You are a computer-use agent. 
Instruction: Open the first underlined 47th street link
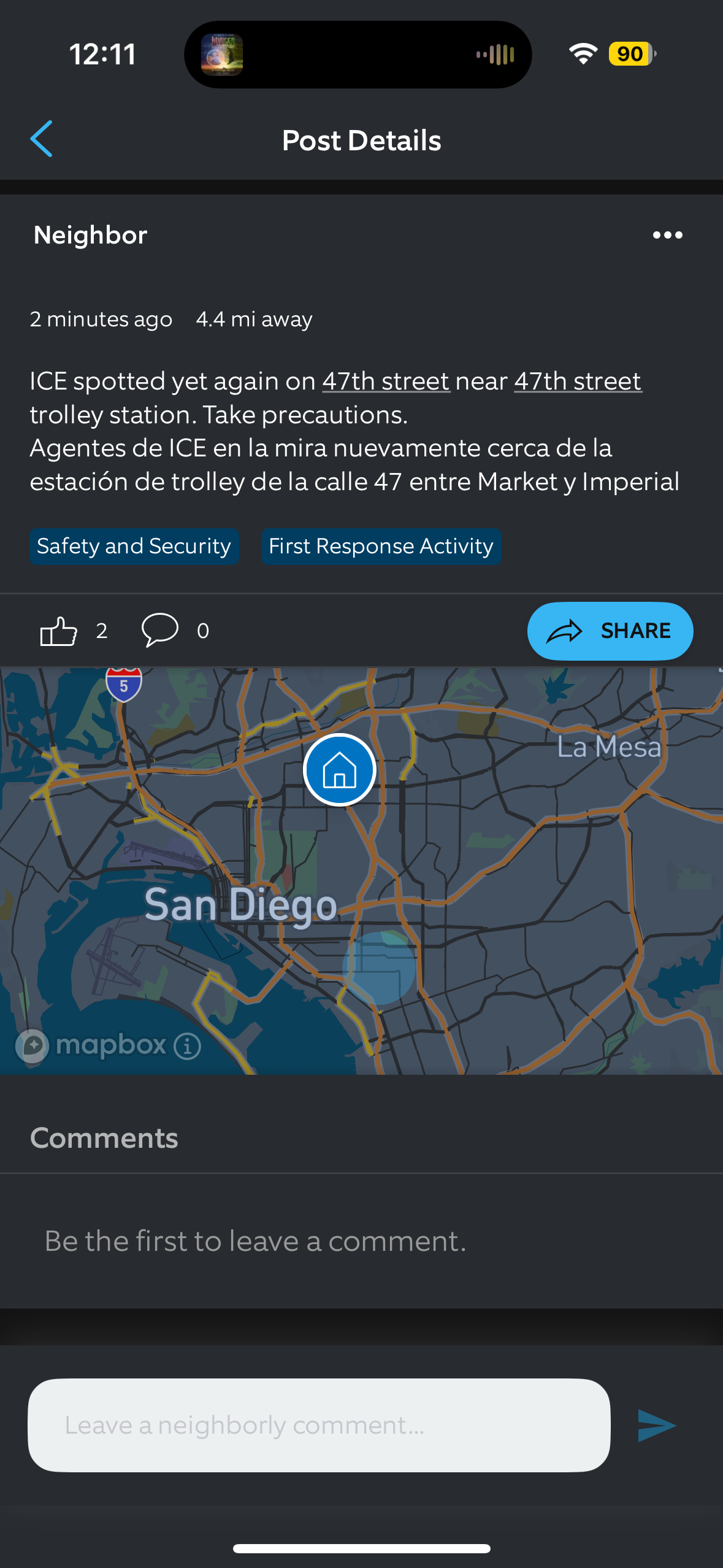[x=386, y=382]
